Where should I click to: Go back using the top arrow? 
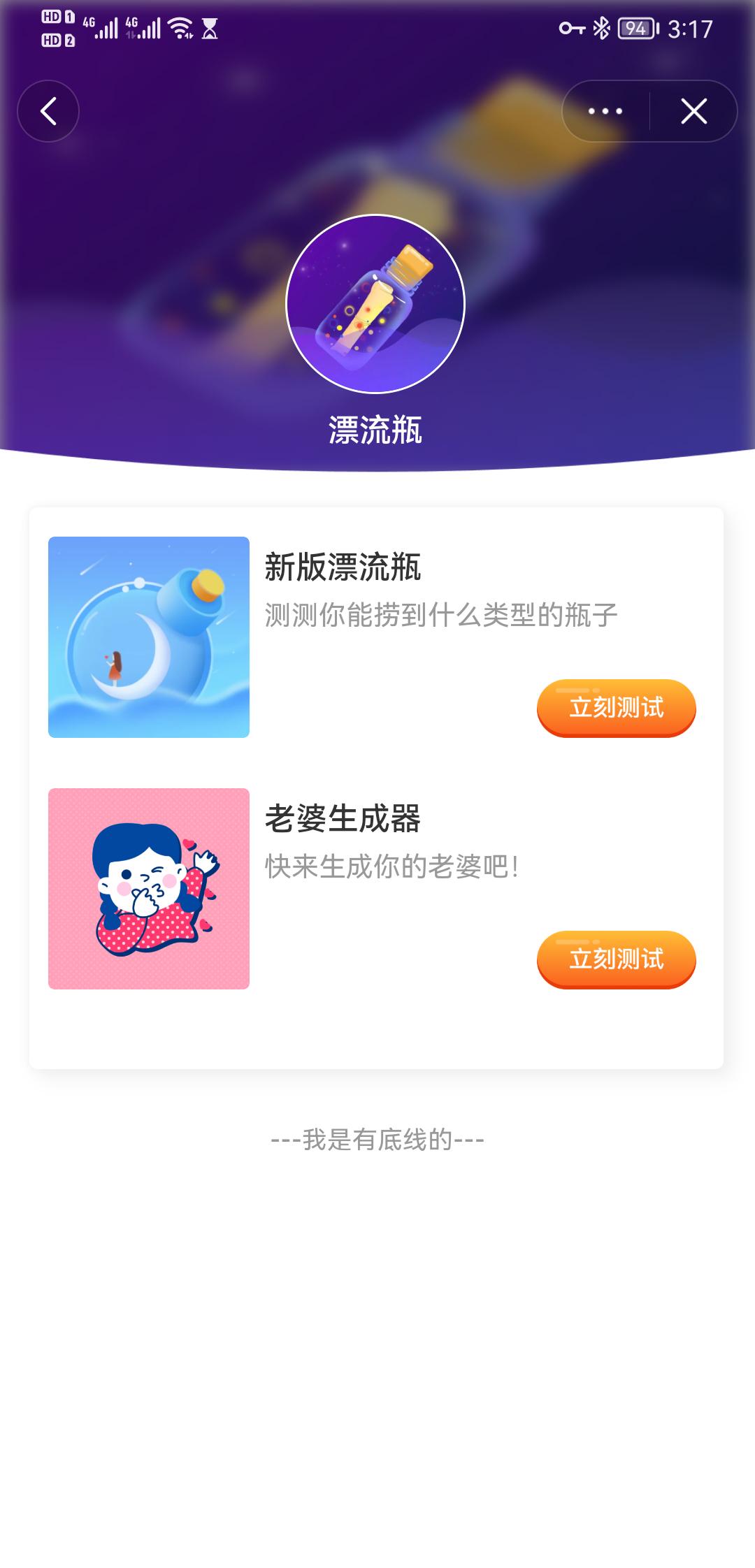pyautogui.click(x=48, y=111)
